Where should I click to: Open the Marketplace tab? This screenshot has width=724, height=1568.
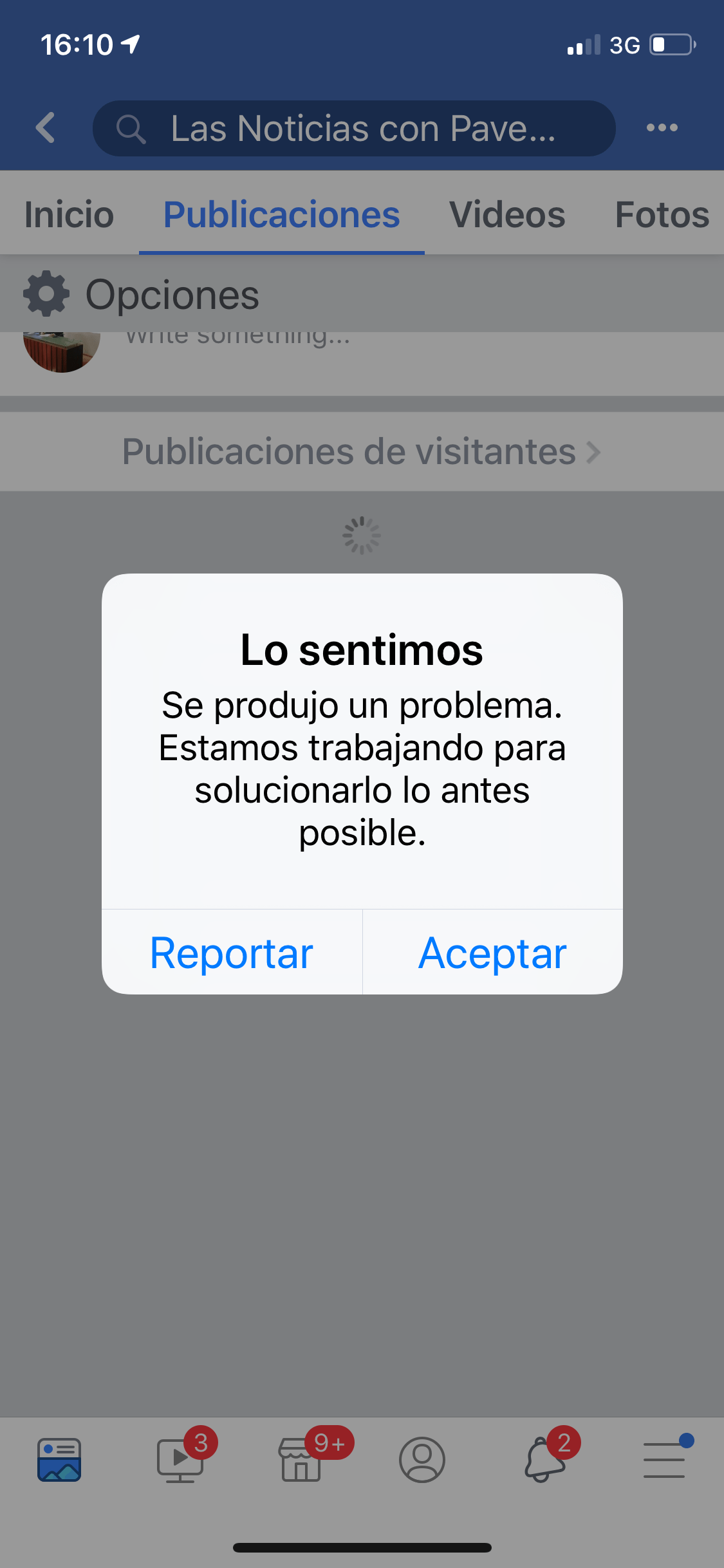[x=301, y=1460]
